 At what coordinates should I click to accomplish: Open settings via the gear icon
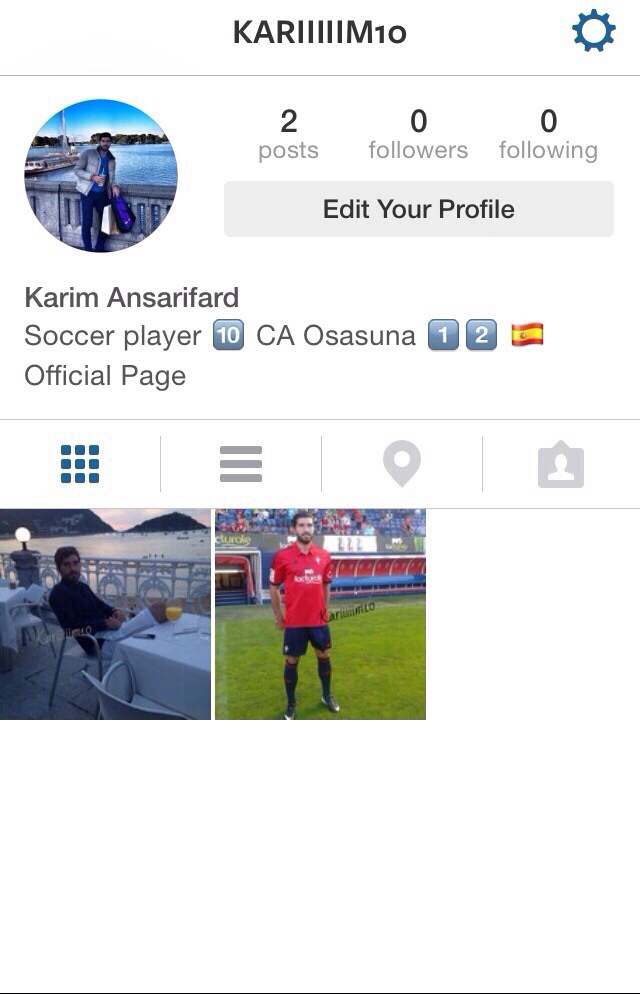[593, 32]
